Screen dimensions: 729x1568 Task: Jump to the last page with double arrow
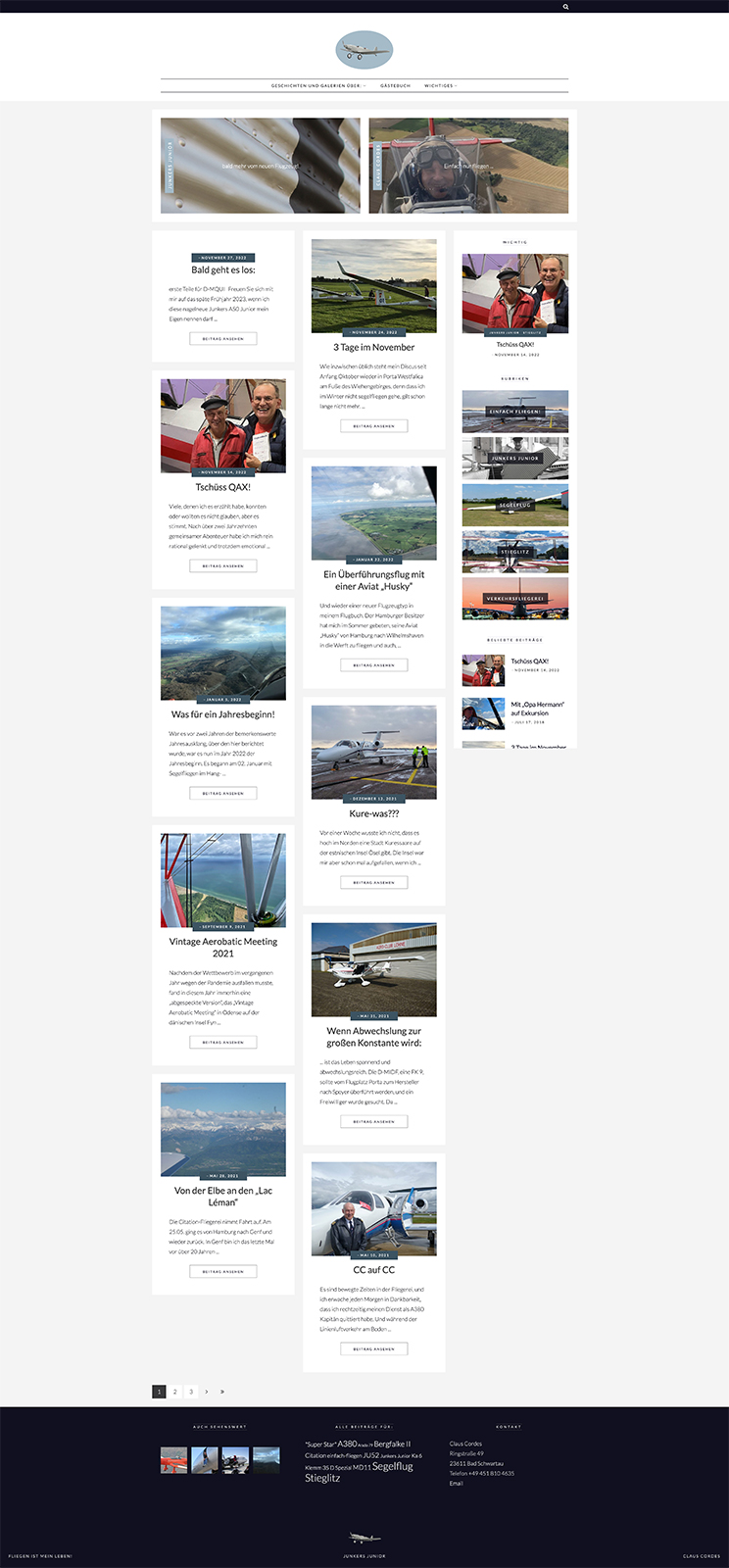[222, 1392]
